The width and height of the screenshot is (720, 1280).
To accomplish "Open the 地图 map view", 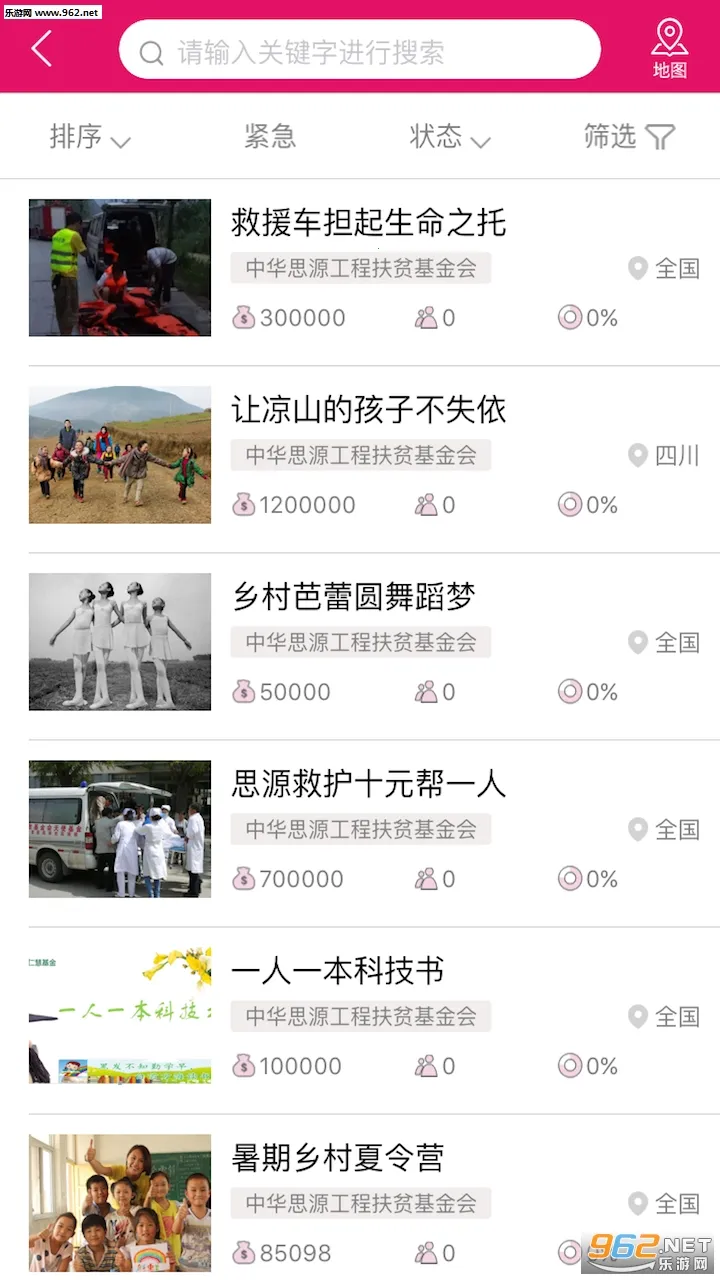I will [669, 50].
